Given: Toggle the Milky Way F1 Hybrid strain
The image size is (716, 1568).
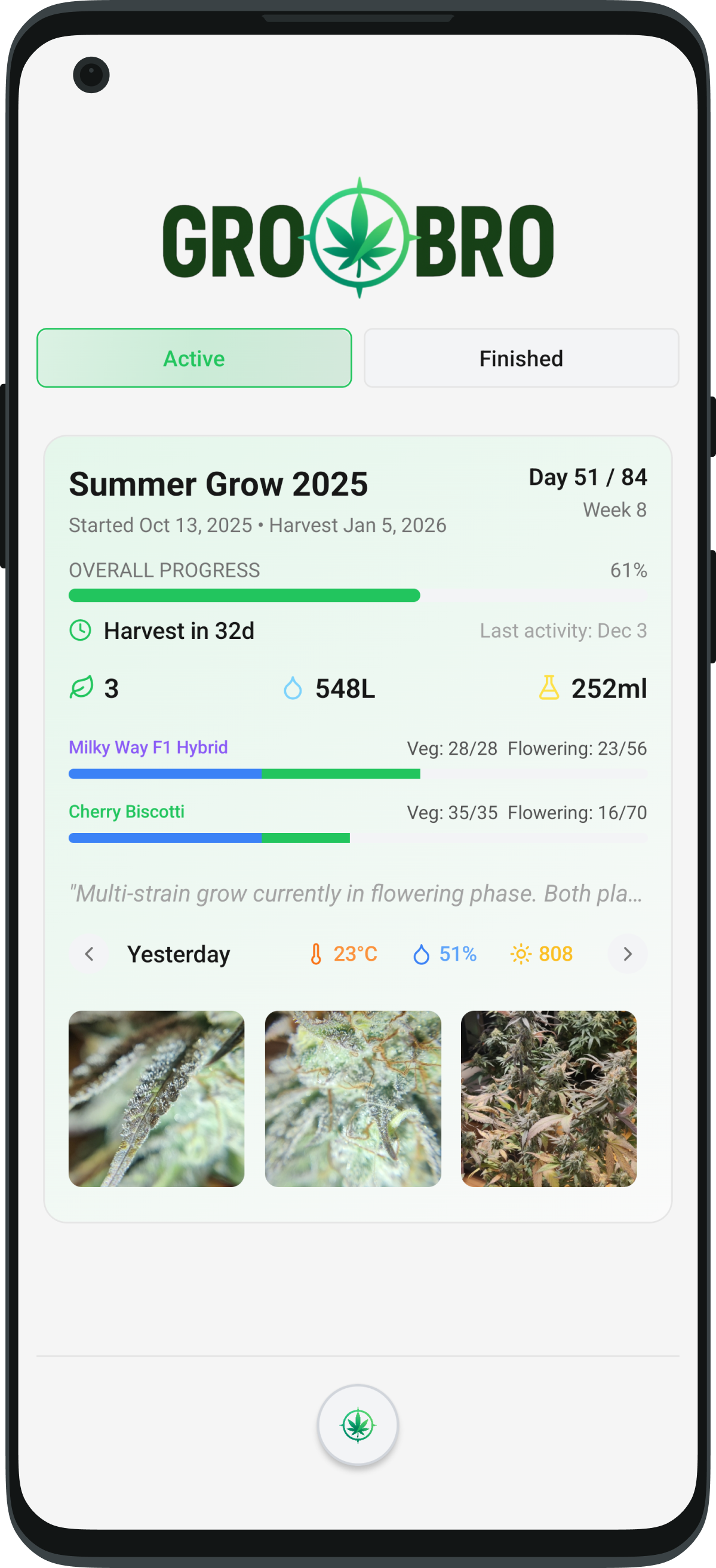Looking at the screenshot, I should pos(148,747).
